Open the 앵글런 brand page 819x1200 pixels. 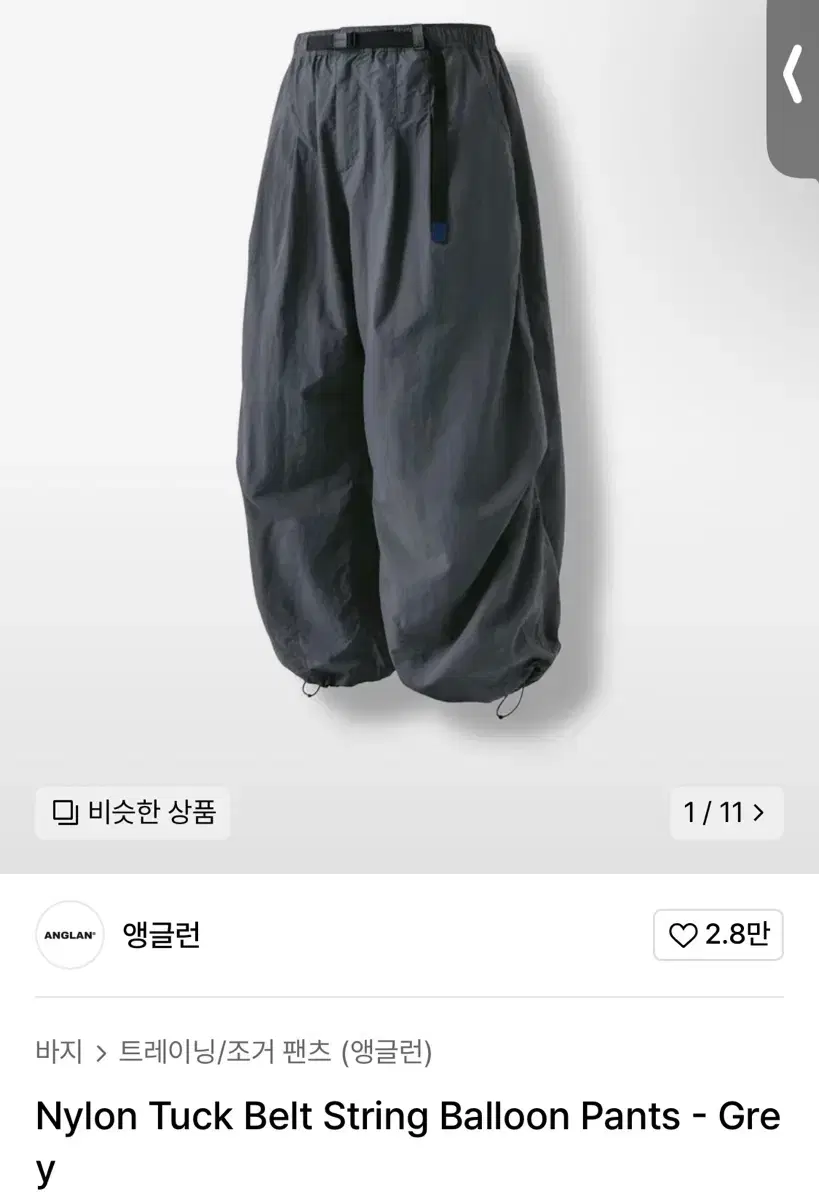click(x=160, y=936)
